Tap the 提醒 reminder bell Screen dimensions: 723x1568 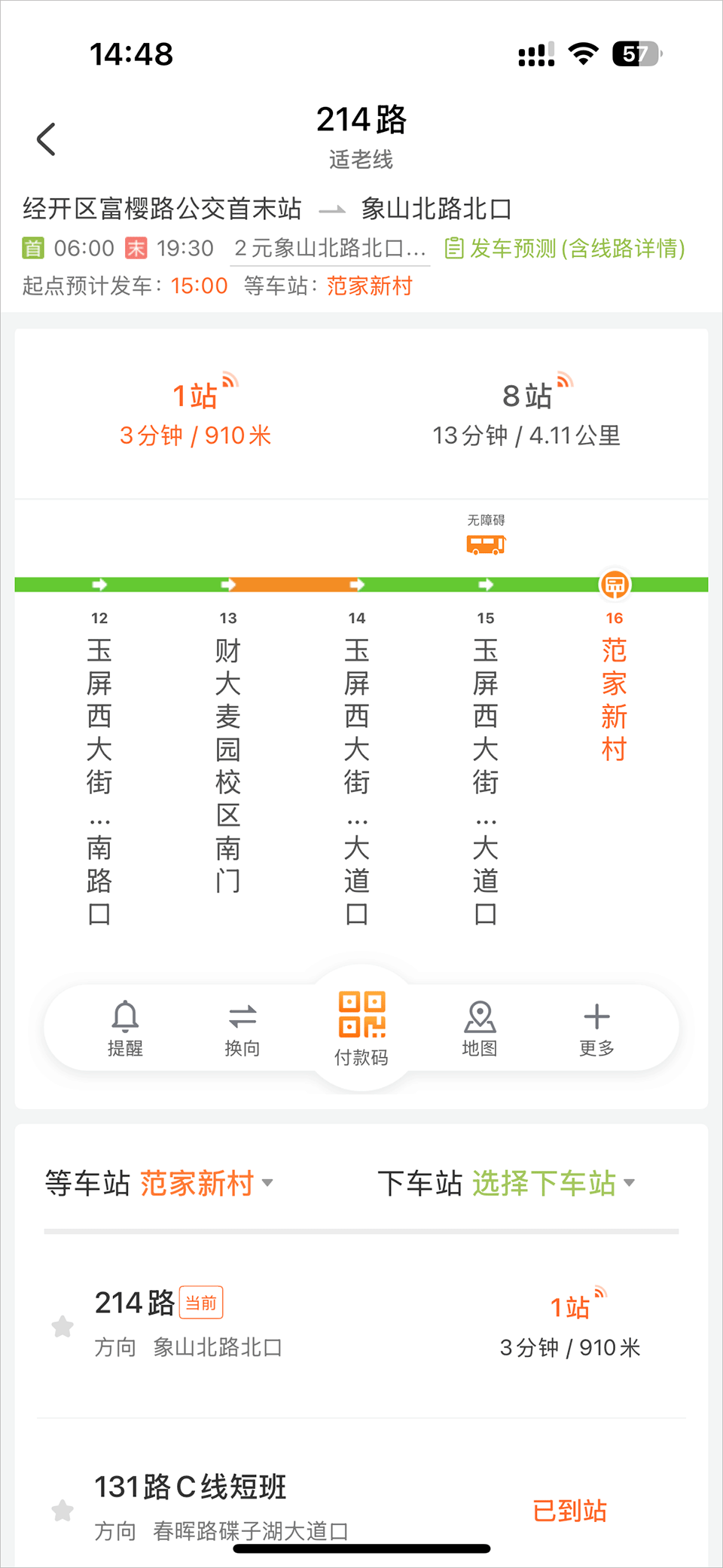tap(125, 1028)
